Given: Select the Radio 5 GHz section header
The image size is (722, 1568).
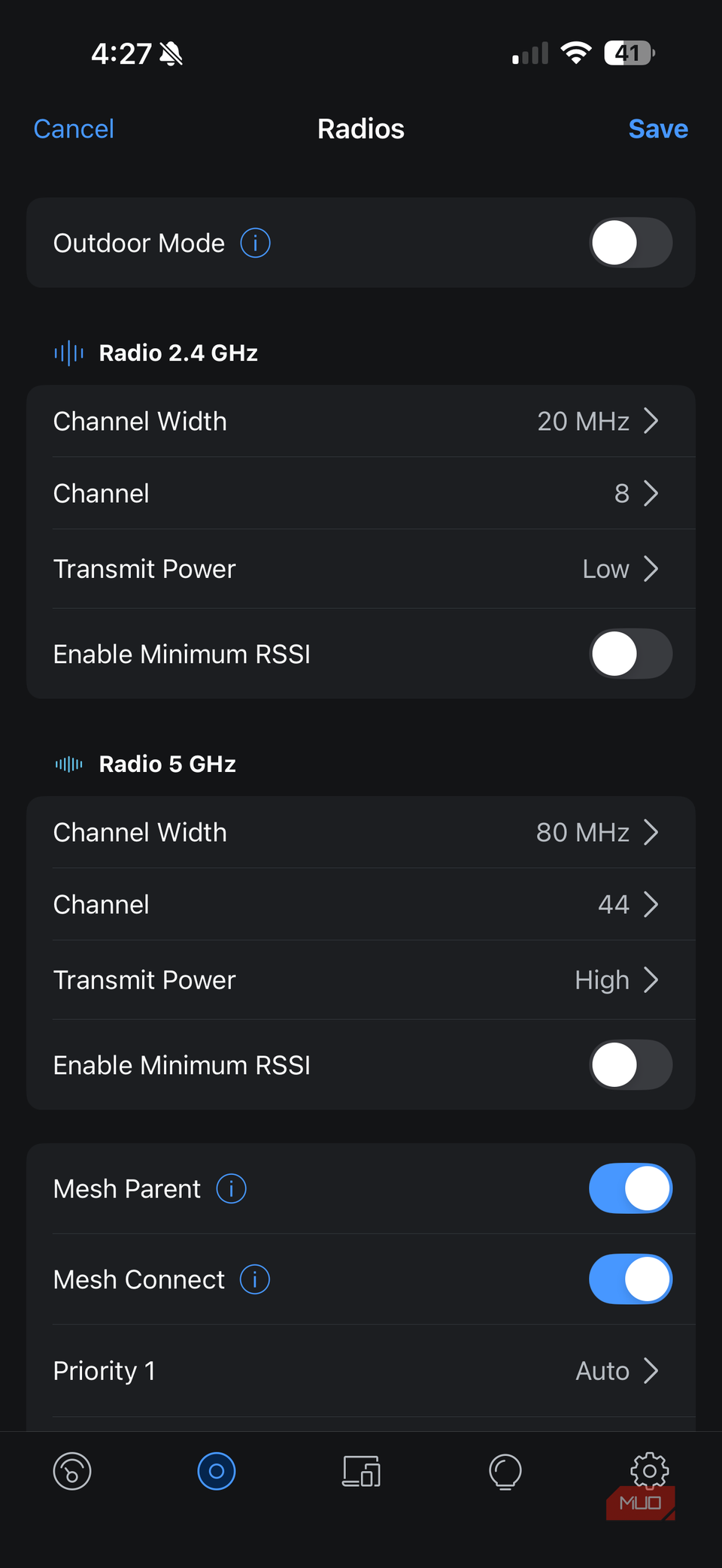Looking at the screenshot, I should [x=167, y=764].
